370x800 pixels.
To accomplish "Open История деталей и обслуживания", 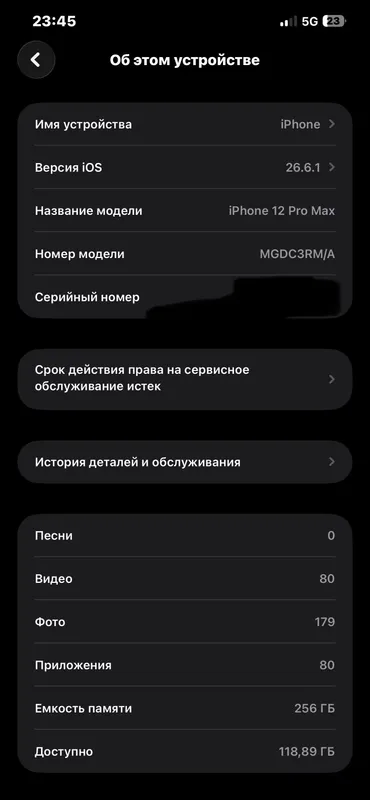I will click(185, 462).
